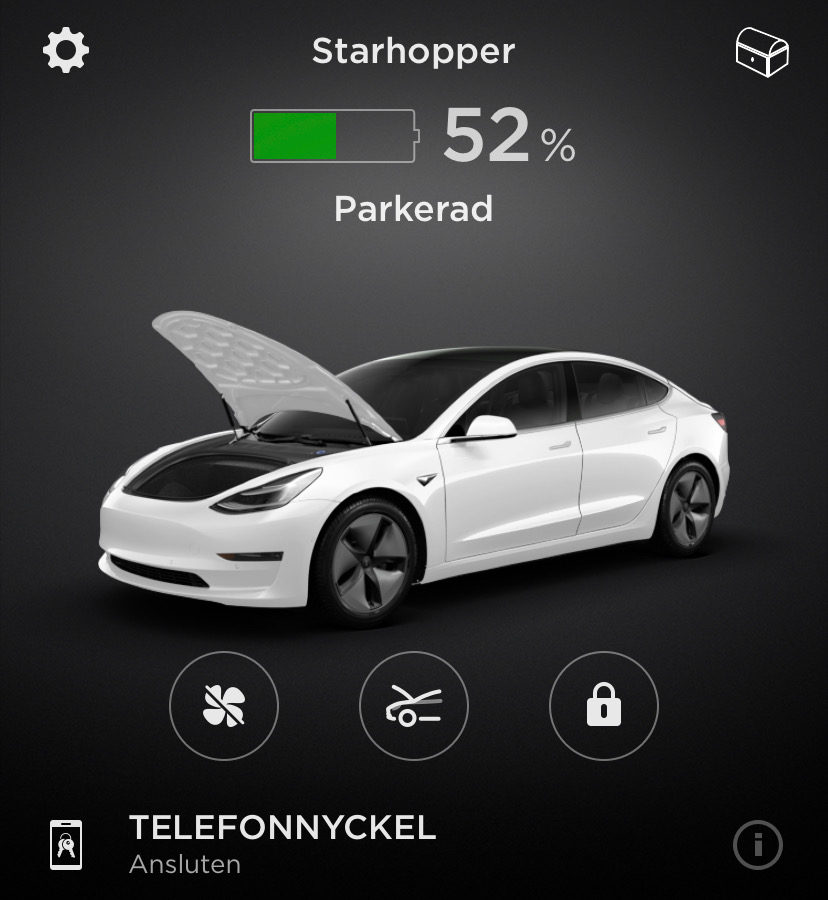Toggle the door lock button
The image size is (828, 900).
click(x=603, y=707)
